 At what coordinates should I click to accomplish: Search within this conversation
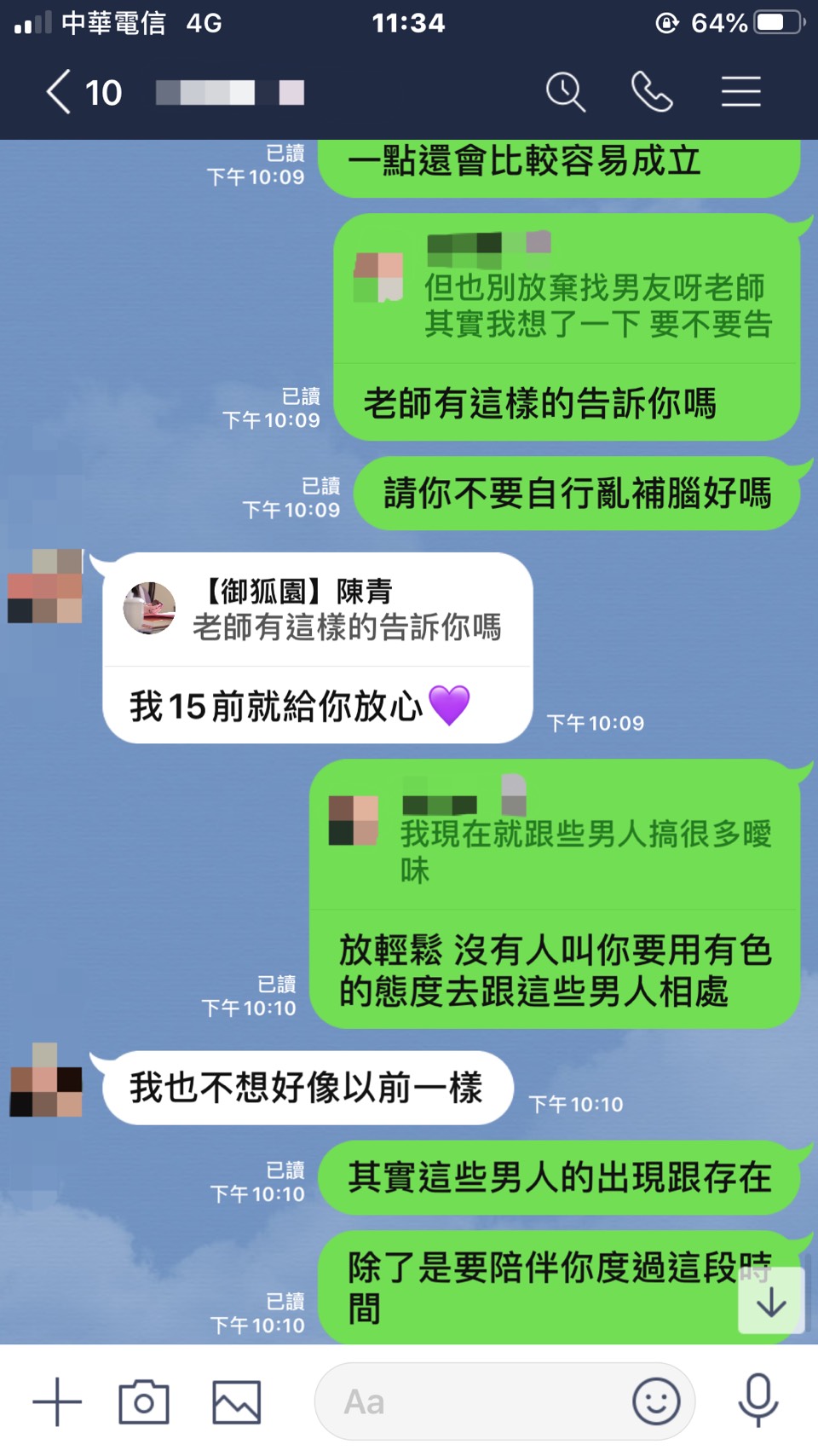[565, 92]
